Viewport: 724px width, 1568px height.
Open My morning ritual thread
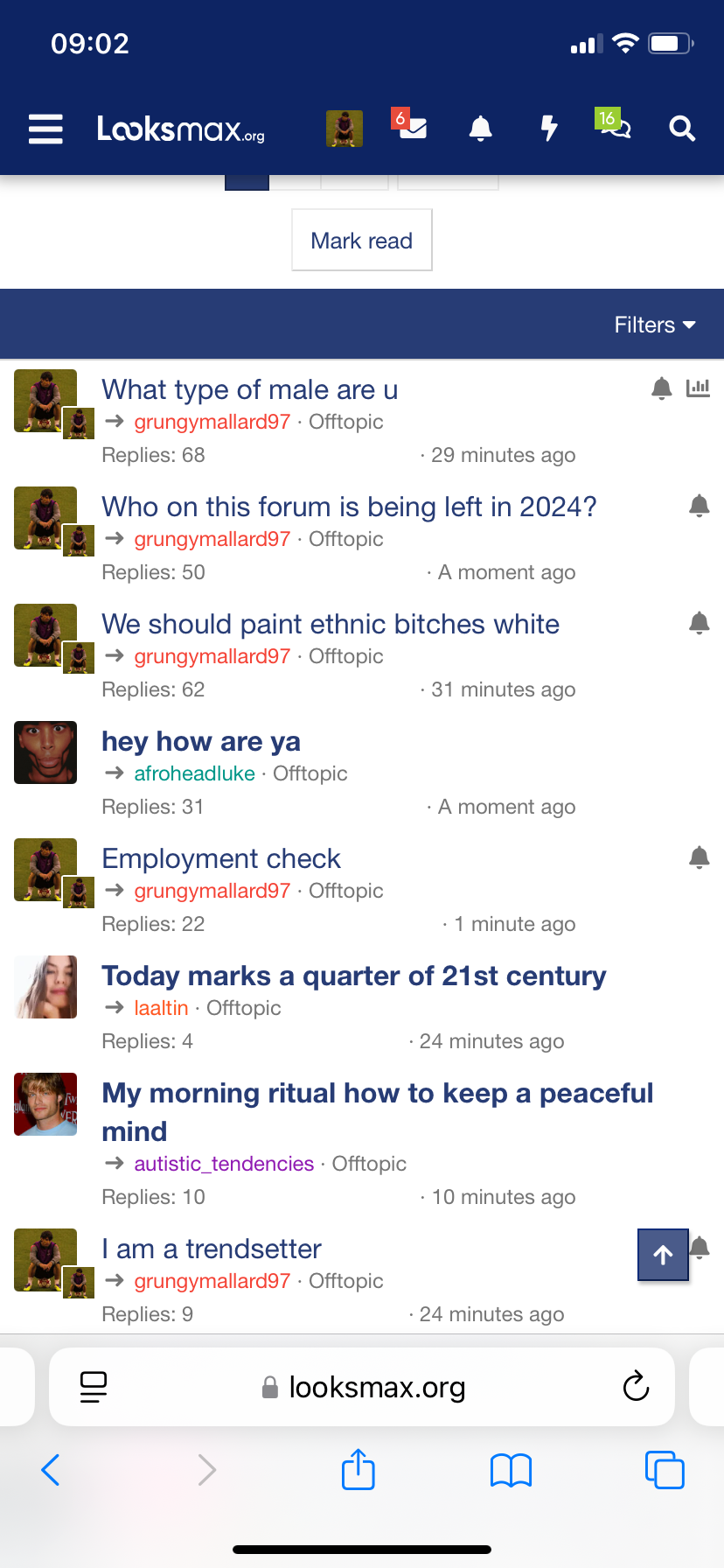[x=377, y=1094]
